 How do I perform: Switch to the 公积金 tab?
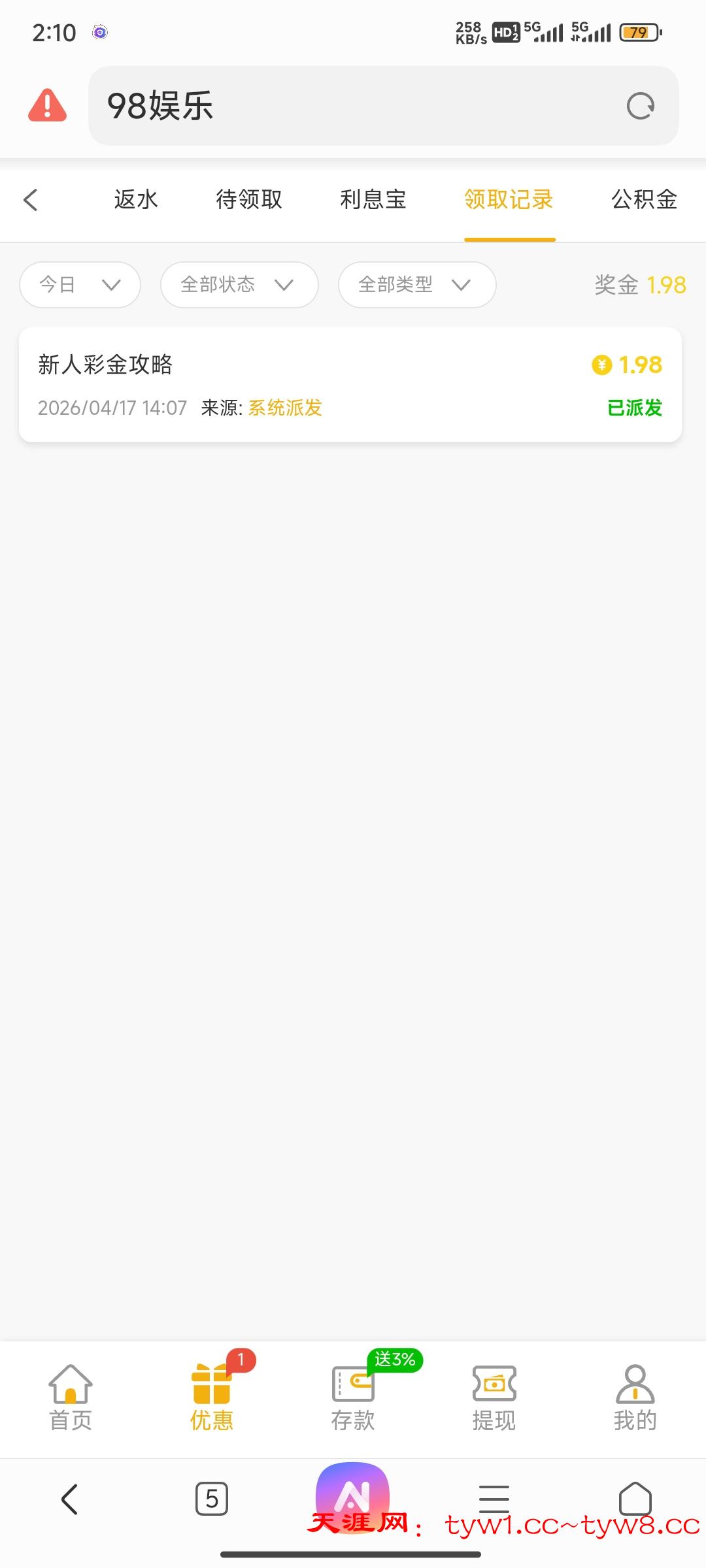[644, 200]
